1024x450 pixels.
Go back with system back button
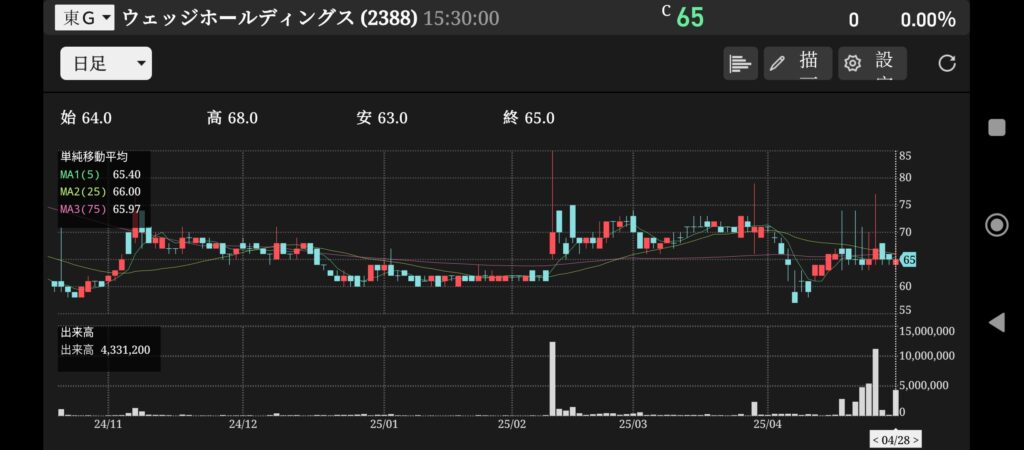point(996,322)
